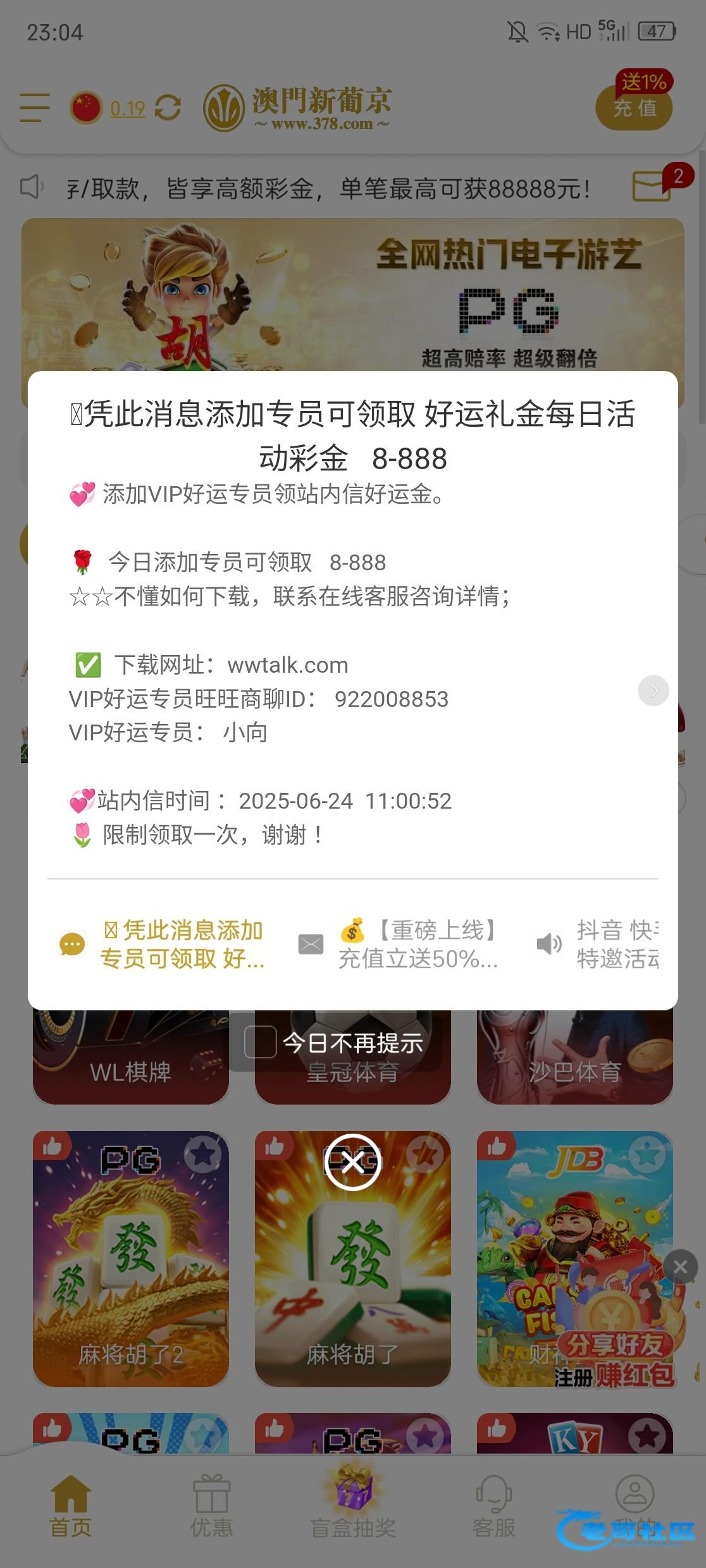
Task: Close the popup with the circled X
Action: (x=352, y=1162)
